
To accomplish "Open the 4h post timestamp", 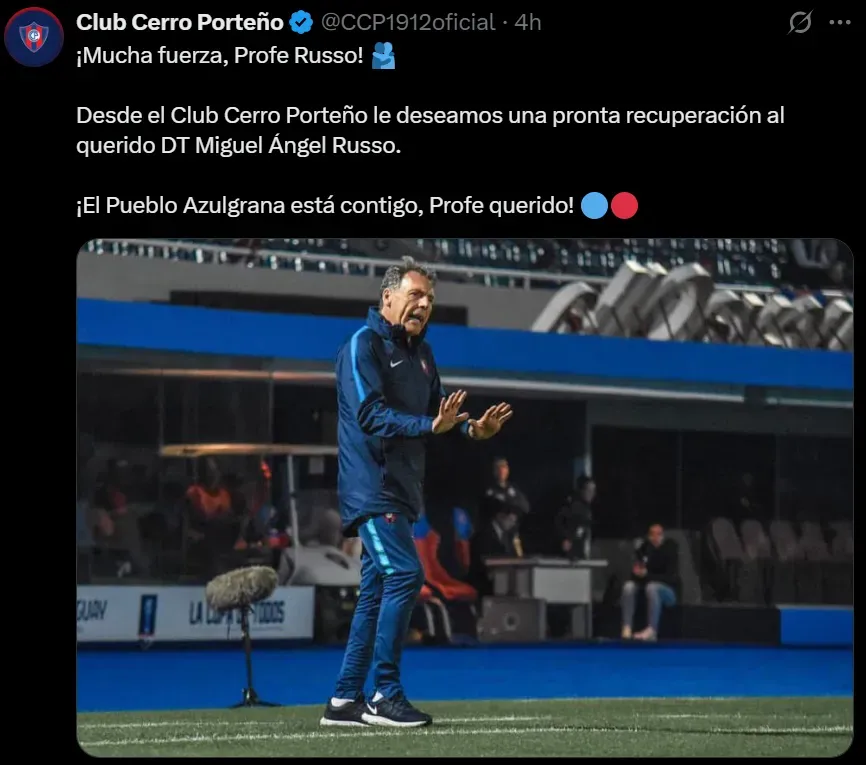I will pos(528,21).
